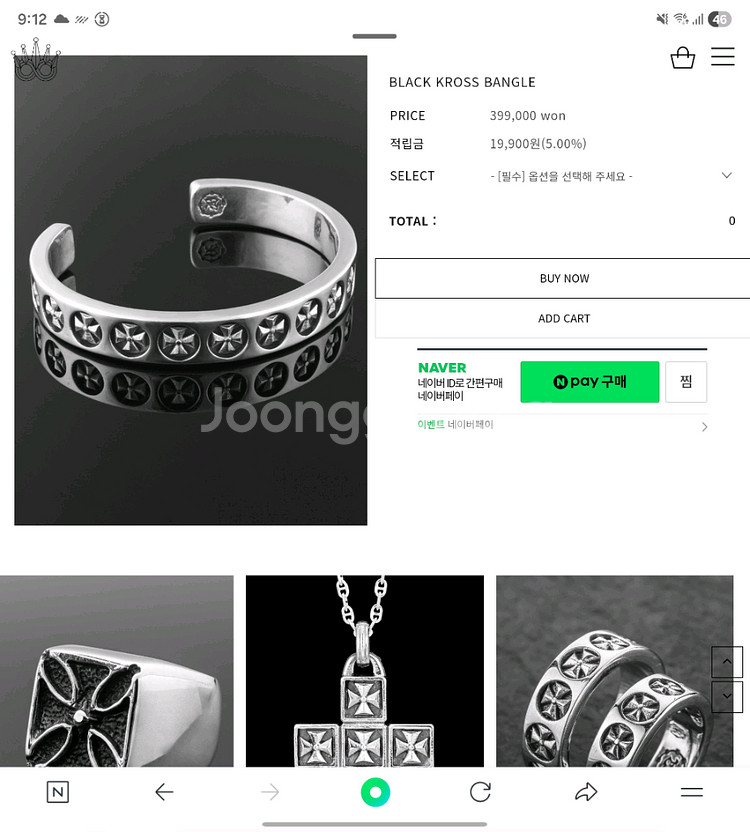Open the shopping cart icon
The image size is (750, 832).
(682, 58)
